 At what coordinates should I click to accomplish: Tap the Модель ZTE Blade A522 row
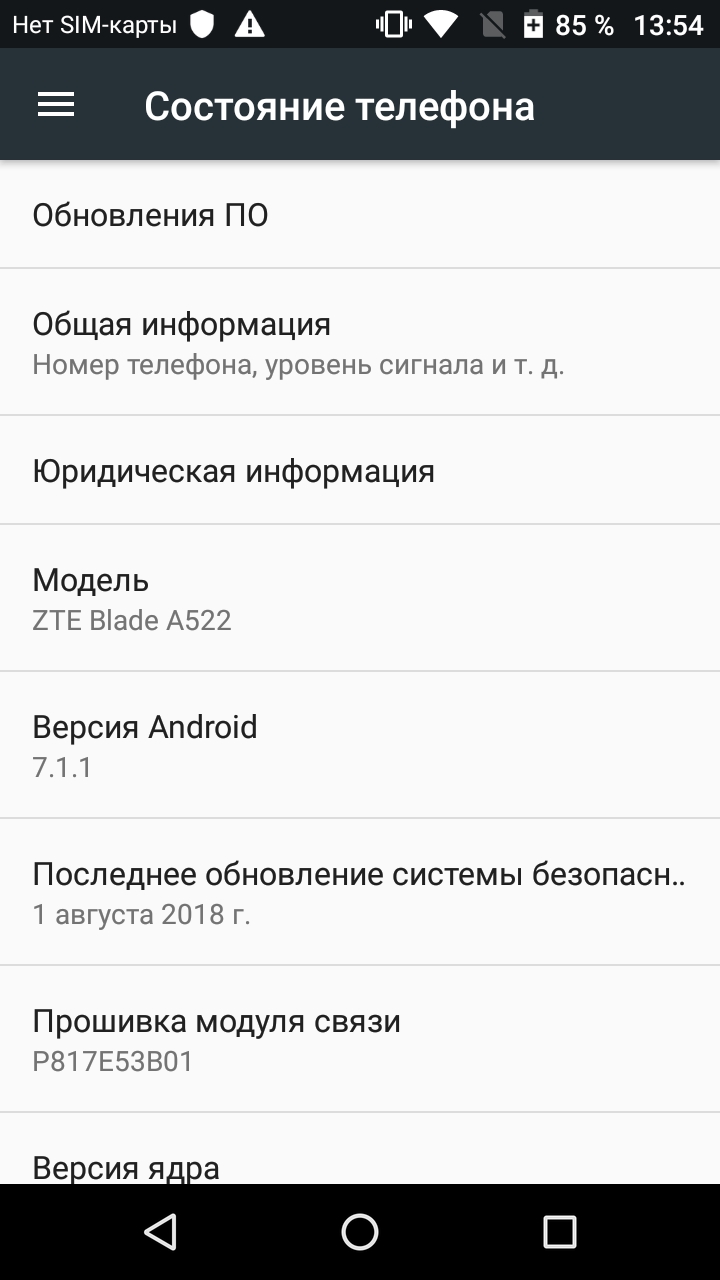coord(360,598)
